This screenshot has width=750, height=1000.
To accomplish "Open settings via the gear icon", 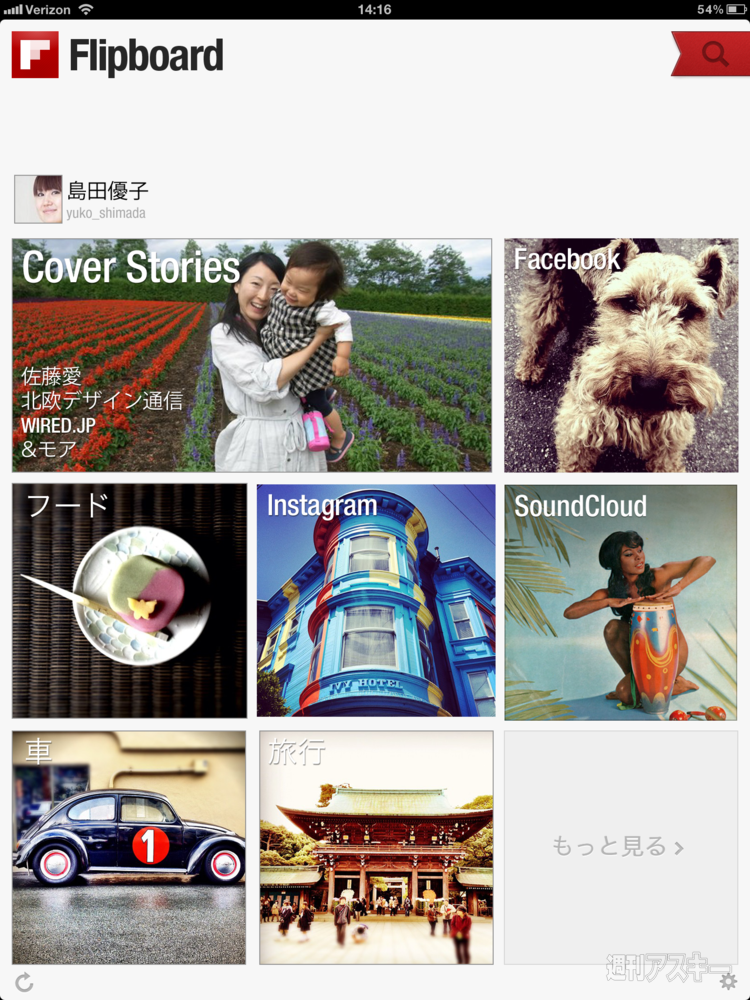I will pos(728,982).
